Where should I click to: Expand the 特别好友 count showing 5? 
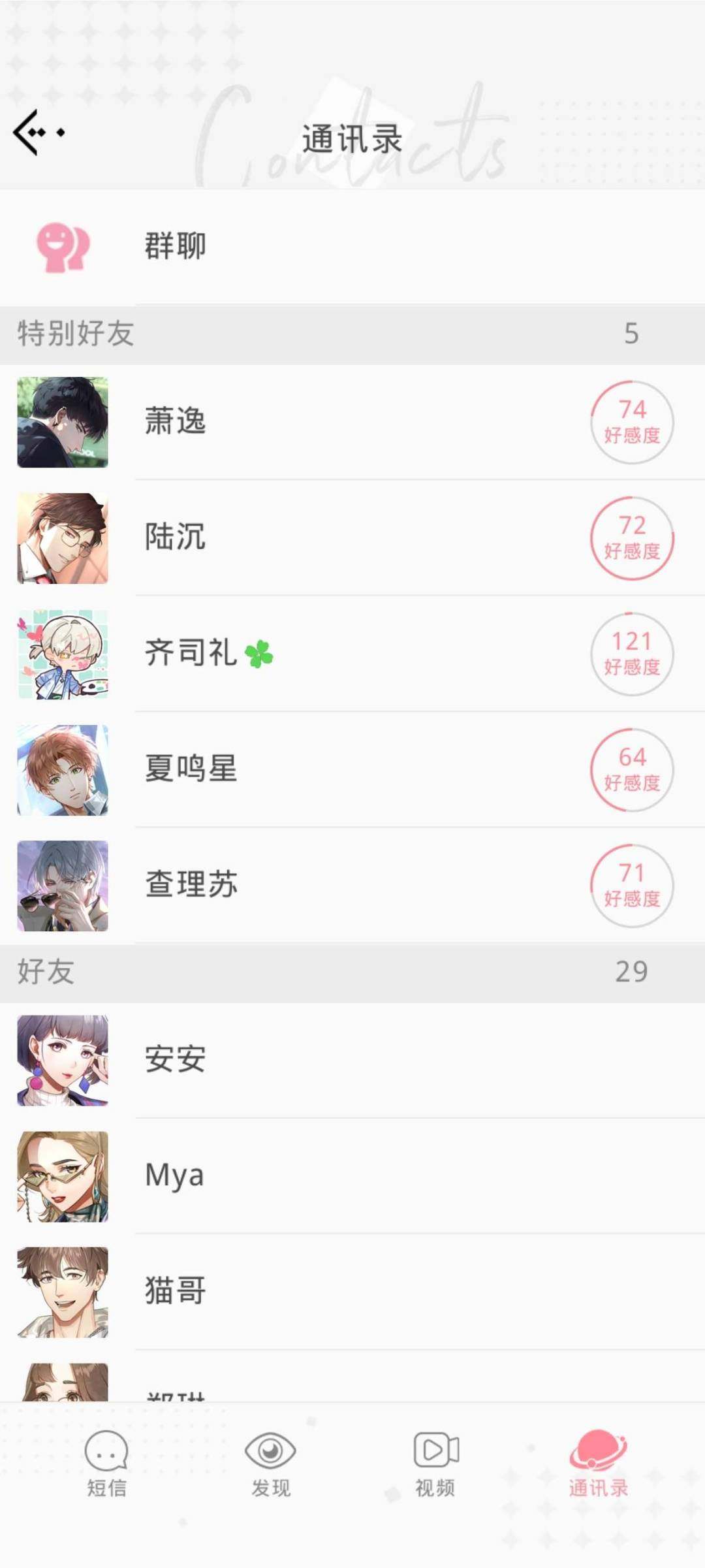(632, 334)
